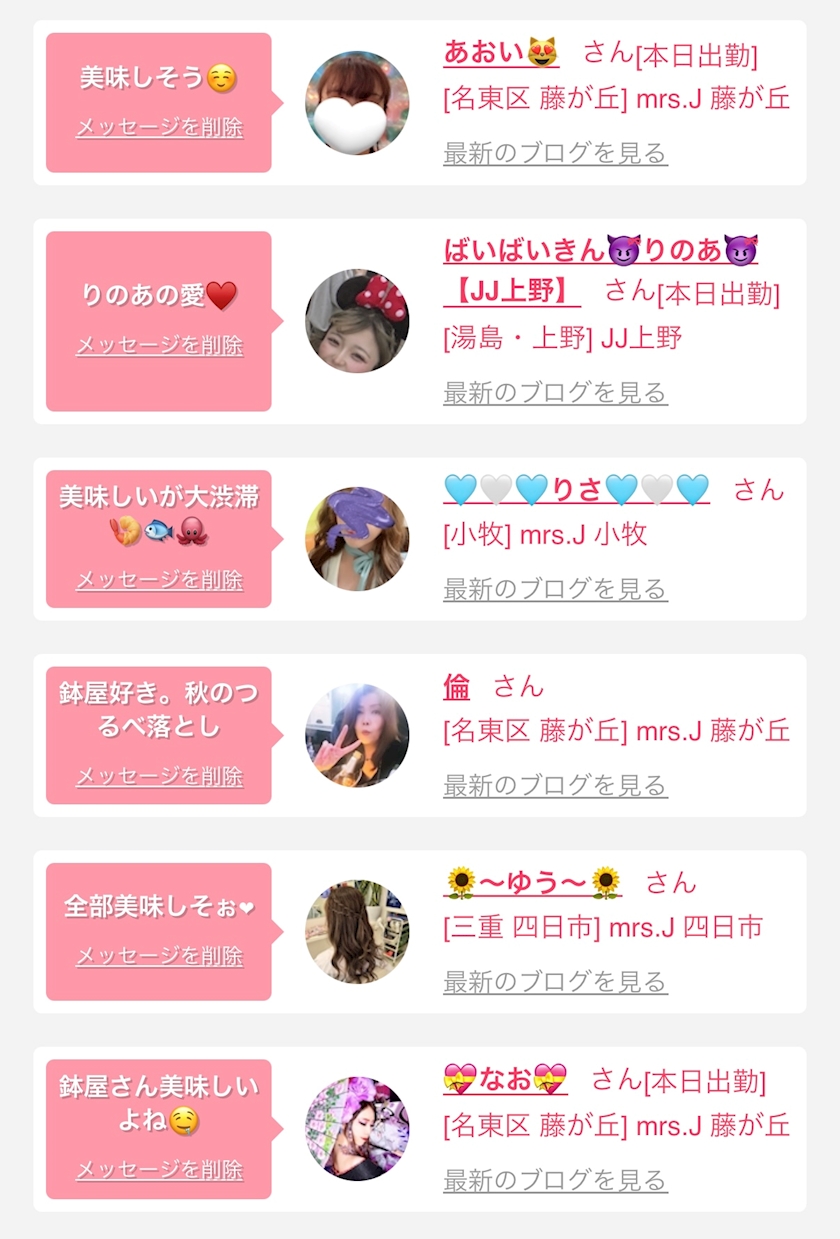Delete the りのあの愛 message
Screen dimensions: 840x1239
(159, 346)
